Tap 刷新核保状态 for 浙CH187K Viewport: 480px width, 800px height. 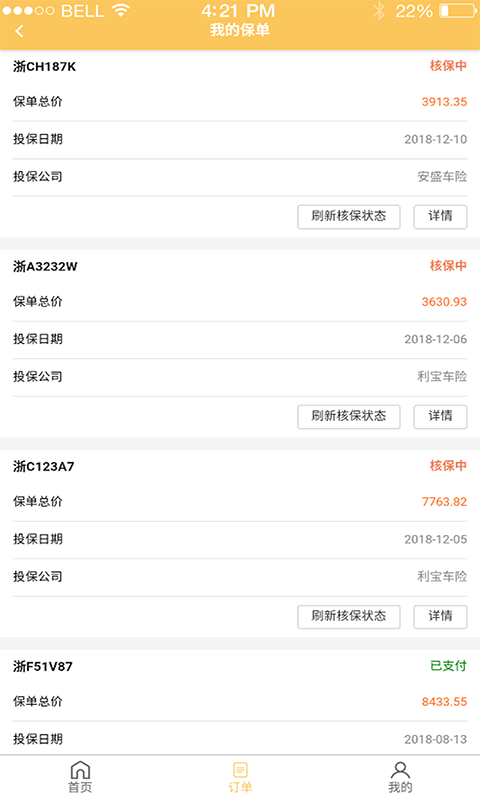click(348, 216)
